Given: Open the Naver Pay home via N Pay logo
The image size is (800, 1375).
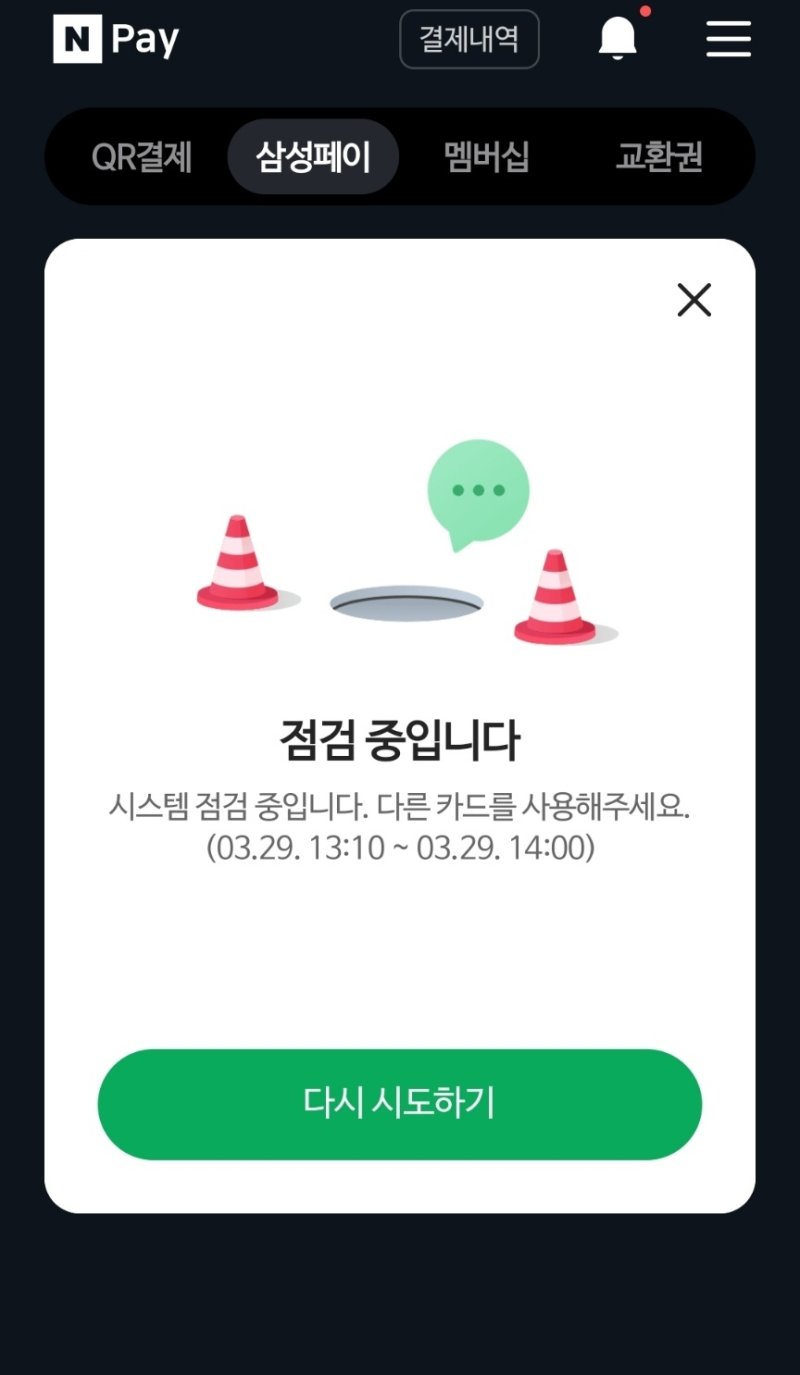Looking at the screenshot, I should tap(115, 38).
